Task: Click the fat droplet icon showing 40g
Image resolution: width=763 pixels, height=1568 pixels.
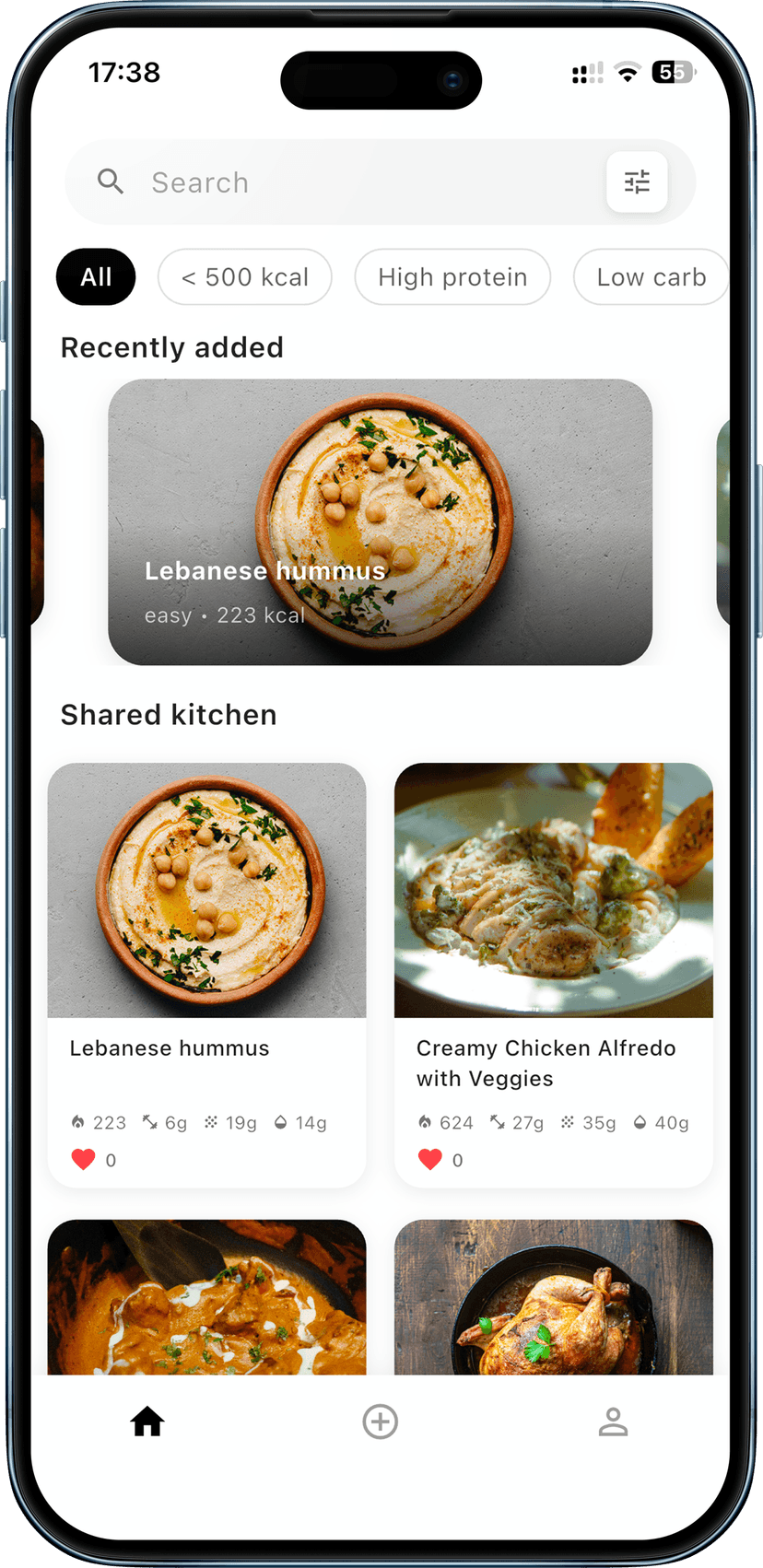Action: tap(640, 1122)
